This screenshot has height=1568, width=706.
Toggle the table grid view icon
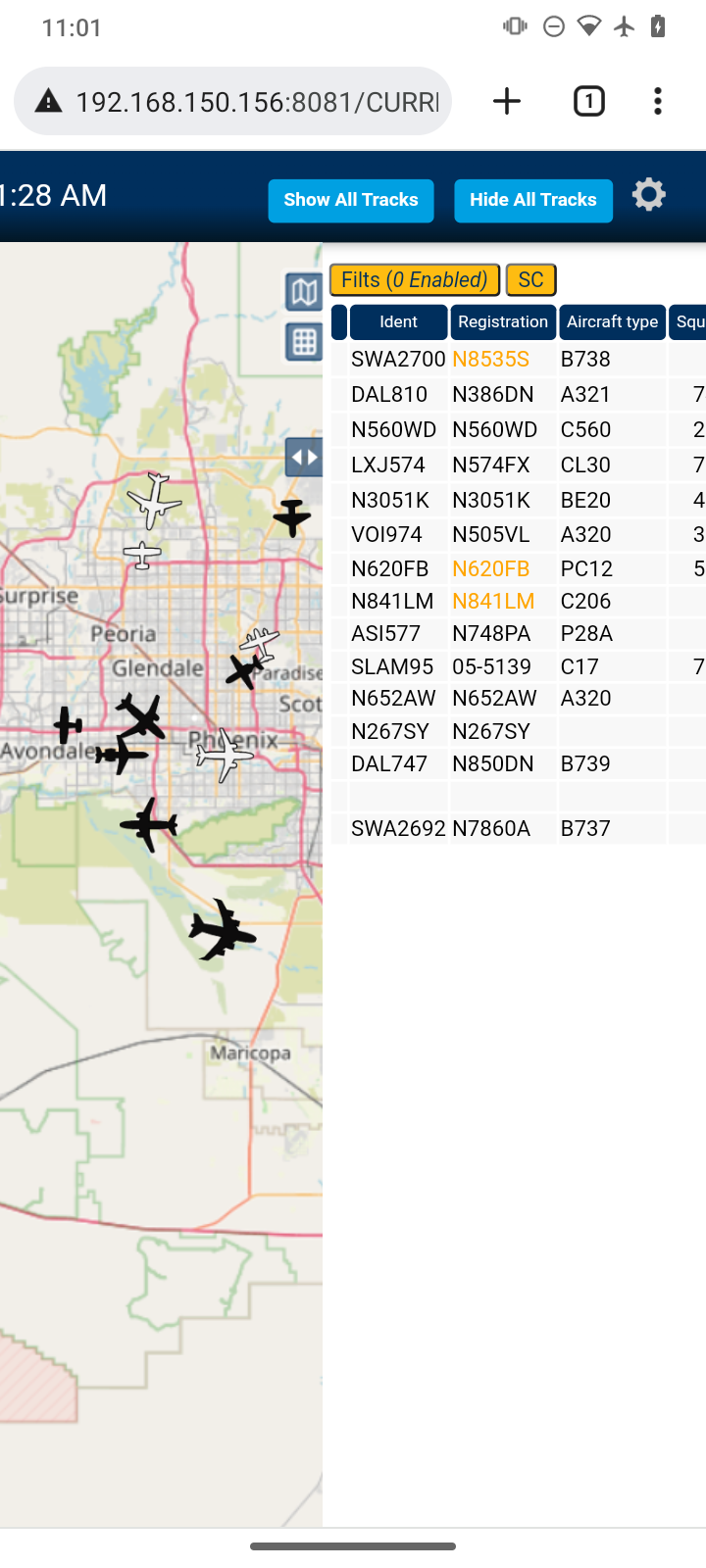coord(304,342)
